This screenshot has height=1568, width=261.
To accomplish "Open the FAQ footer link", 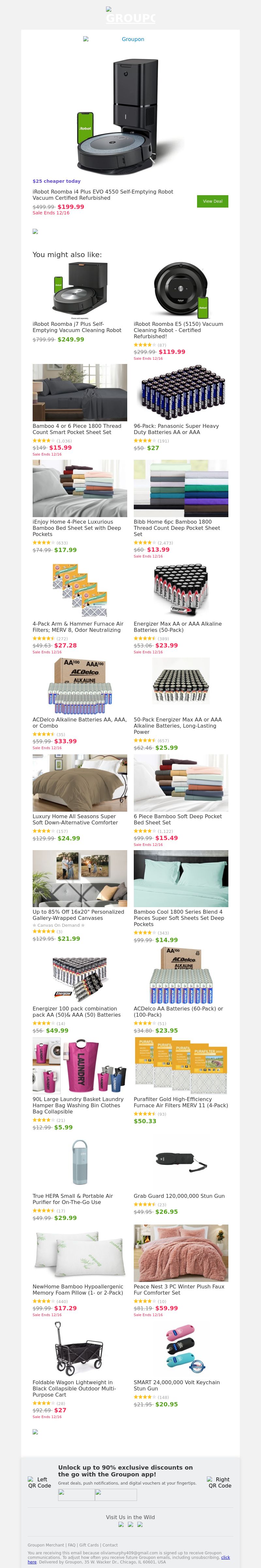I will (71, 1544).
